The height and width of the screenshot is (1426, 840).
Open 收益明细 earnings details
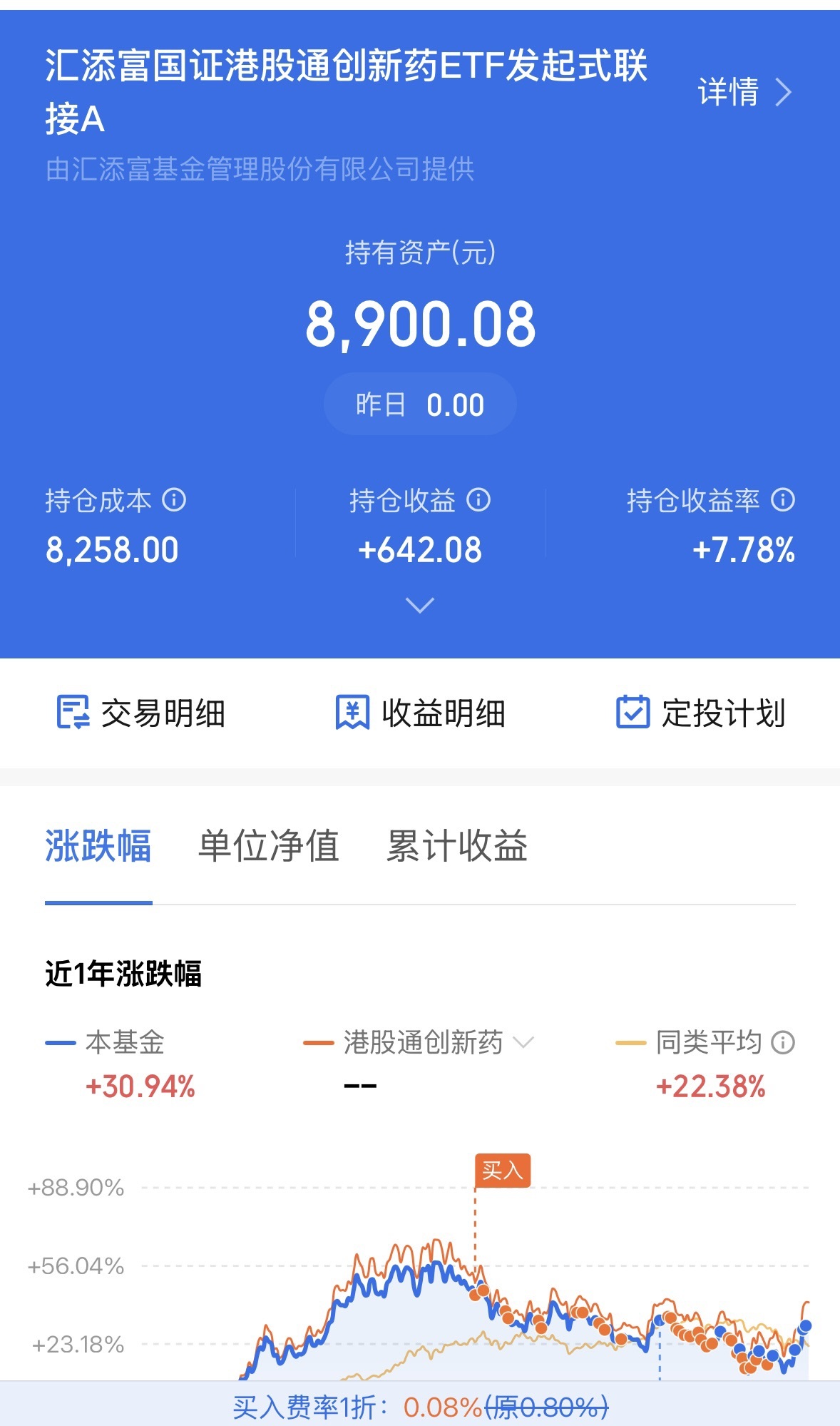pyautogui.click(x=421, y=713)
